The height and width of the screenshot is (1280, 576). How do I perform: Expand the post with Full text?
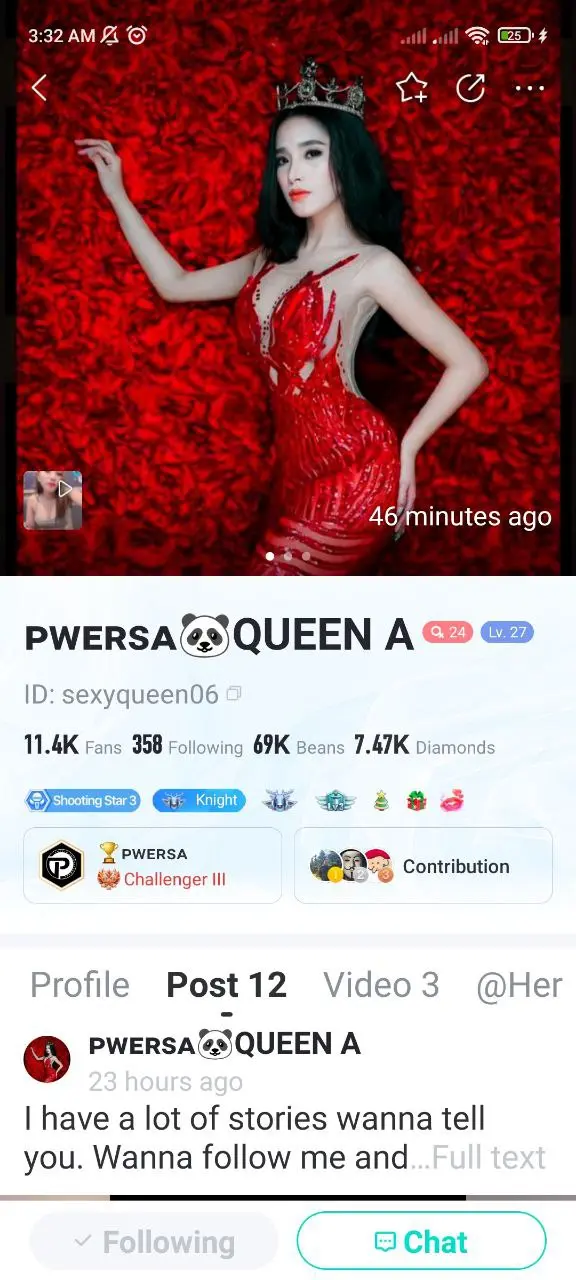tap(489, 1157)
